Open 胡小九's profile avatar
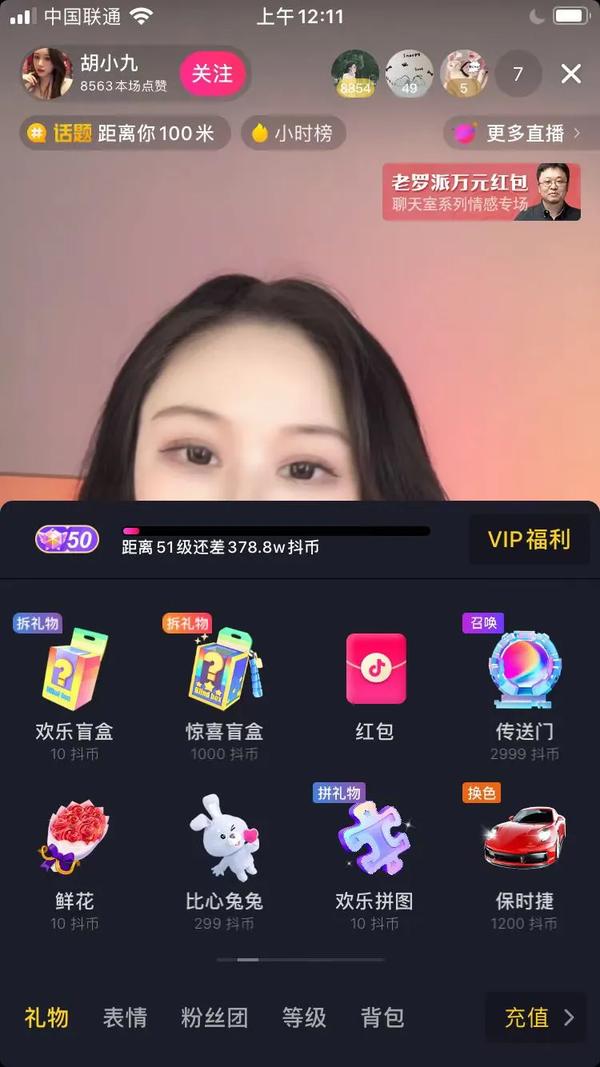600x1067 pixels. click(x=47, y=74)
